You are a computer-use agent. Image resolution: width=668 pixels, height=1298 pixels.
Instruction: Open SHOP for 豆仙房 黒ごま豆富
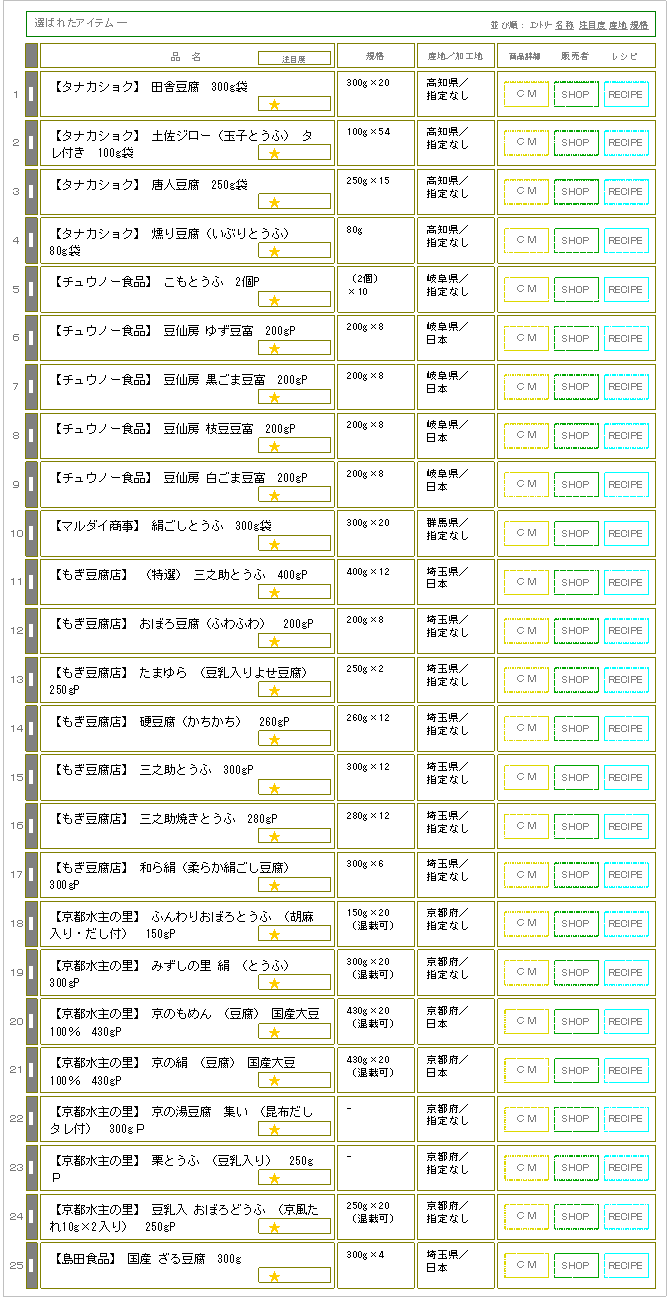(576, 387)
